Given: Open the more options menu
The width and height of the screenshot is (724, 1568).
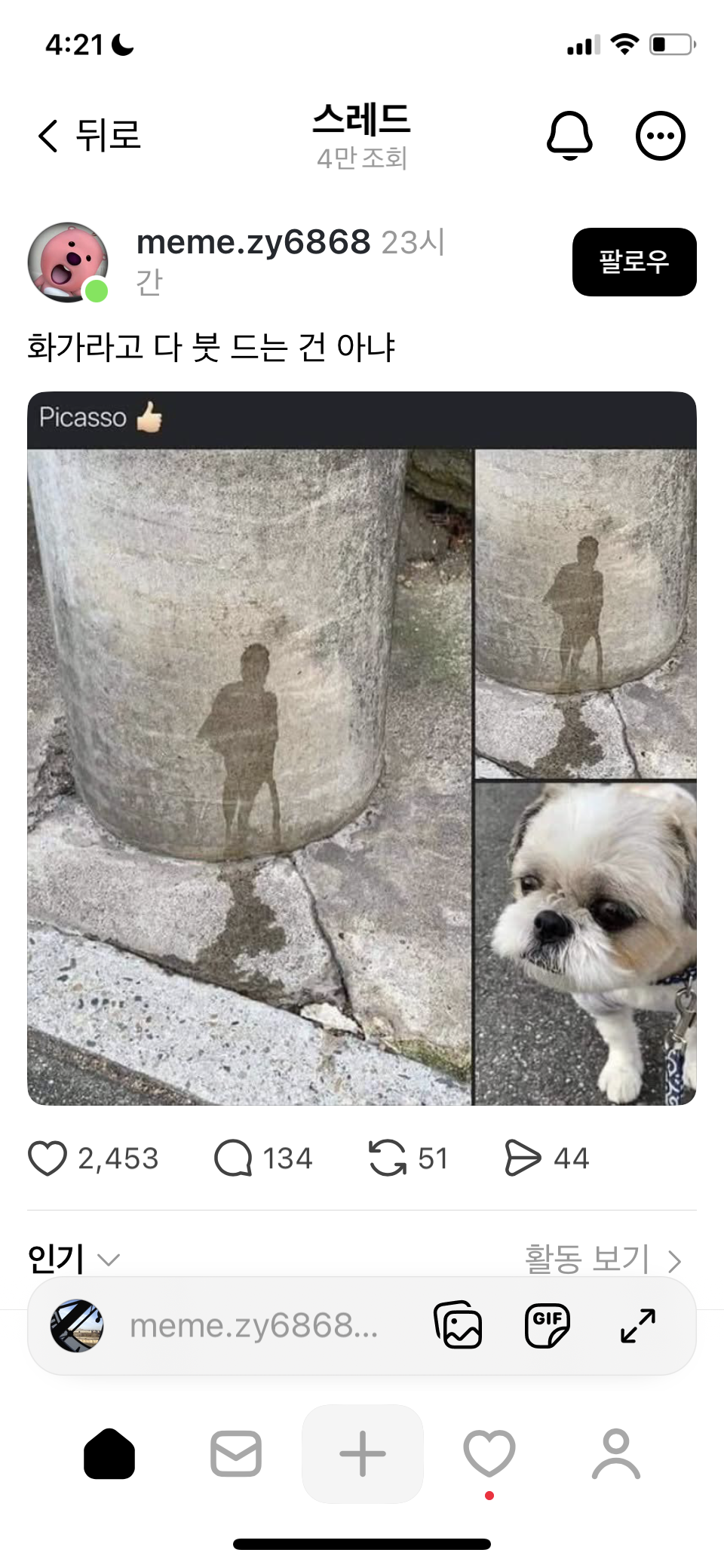Looking at the screenshot, I should [660, 136].
